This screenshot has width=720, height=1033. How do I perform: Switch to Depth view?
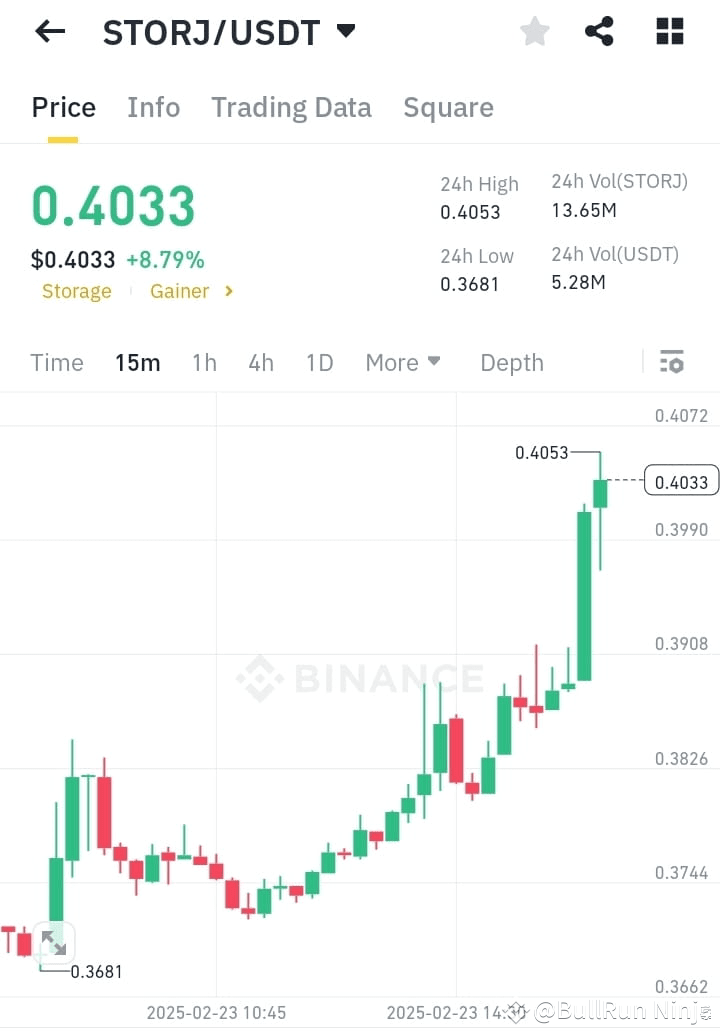click(511, 362)
